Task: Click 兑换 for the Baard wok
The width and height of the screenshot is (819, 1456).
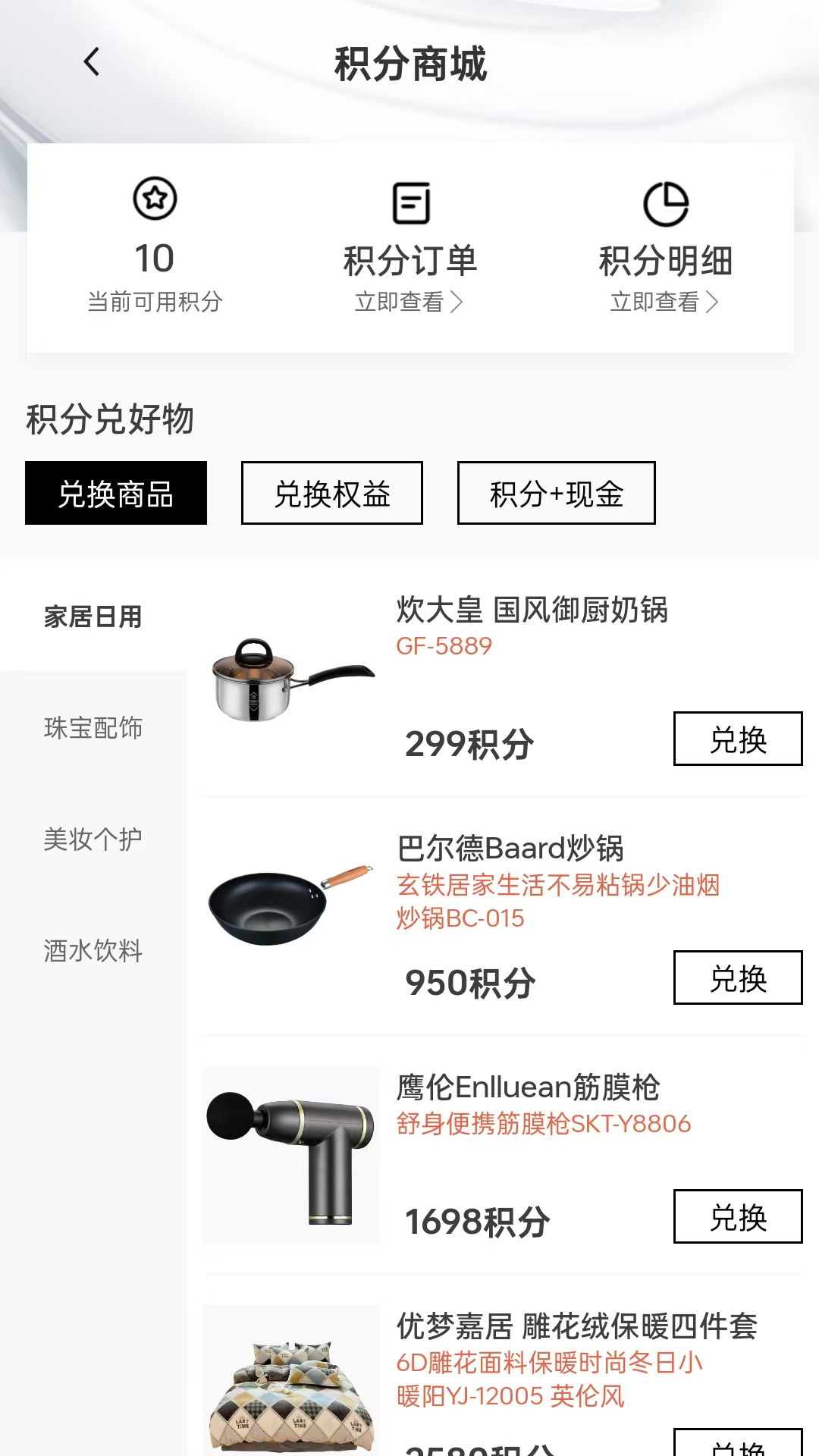Action: [x=736, y=978]
